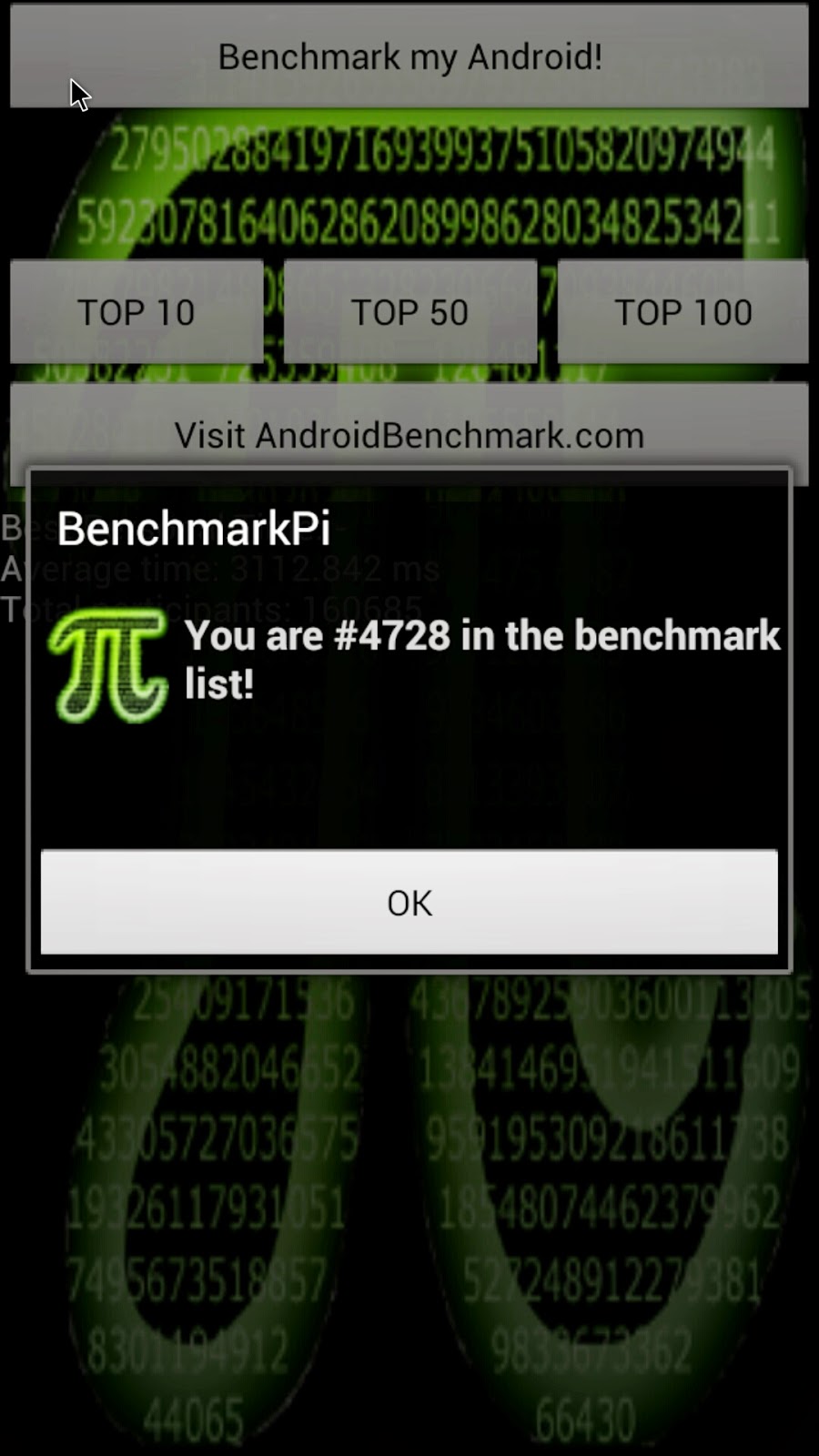The height and width of the screenshot is (1456, 819).
Task: Dismiss the dialog with OK
Action: (x=409, y=902)
